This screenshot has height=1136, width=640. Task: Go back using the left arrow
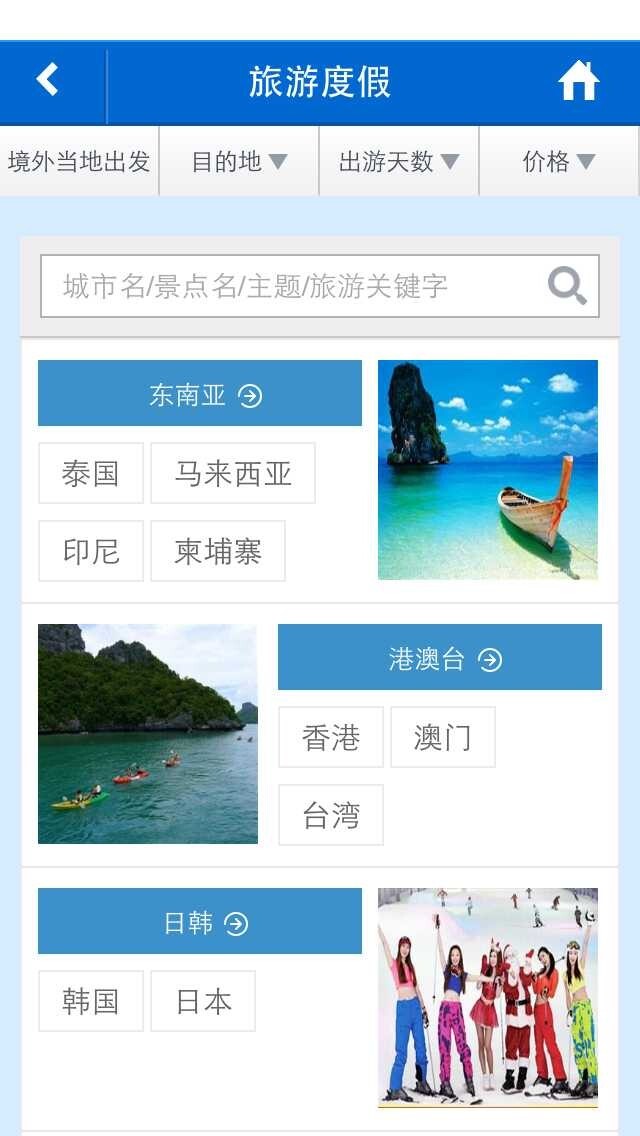48,80
